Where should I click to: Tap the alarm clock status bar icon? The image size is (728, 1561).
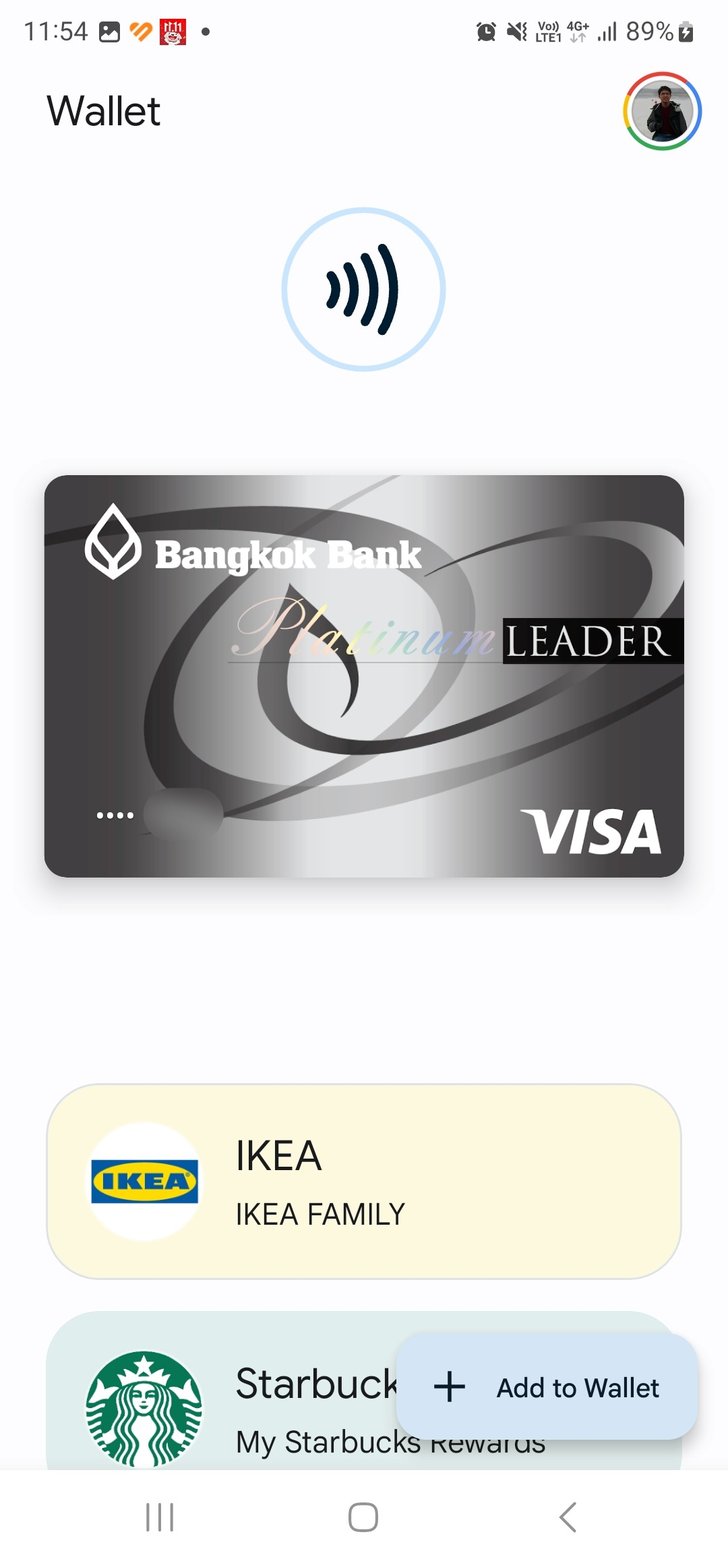click(485, 32)
